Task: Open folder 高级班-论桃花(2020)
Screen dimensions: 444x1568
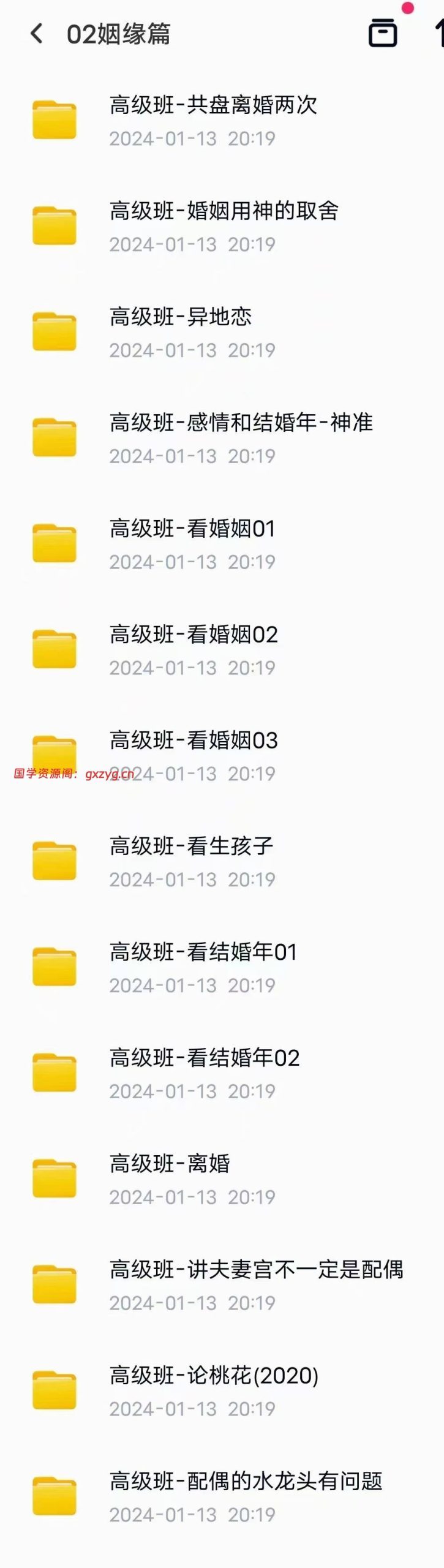Action: point(214,1376)
